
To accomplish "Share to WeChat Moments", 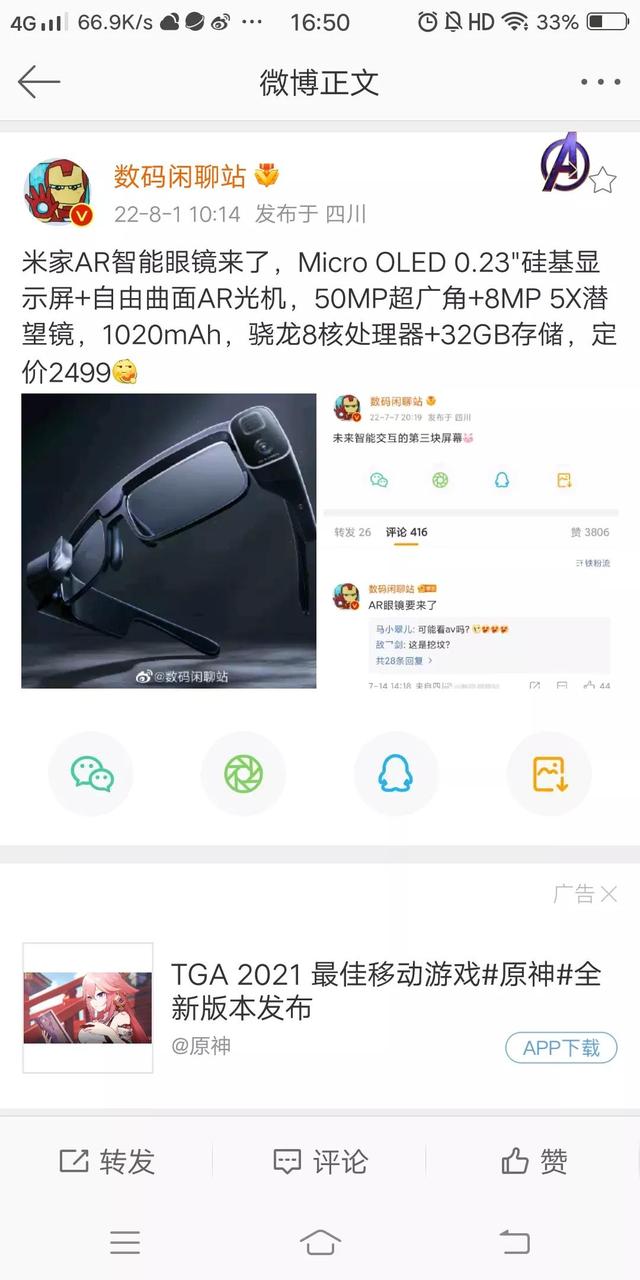I will [243, 774].
